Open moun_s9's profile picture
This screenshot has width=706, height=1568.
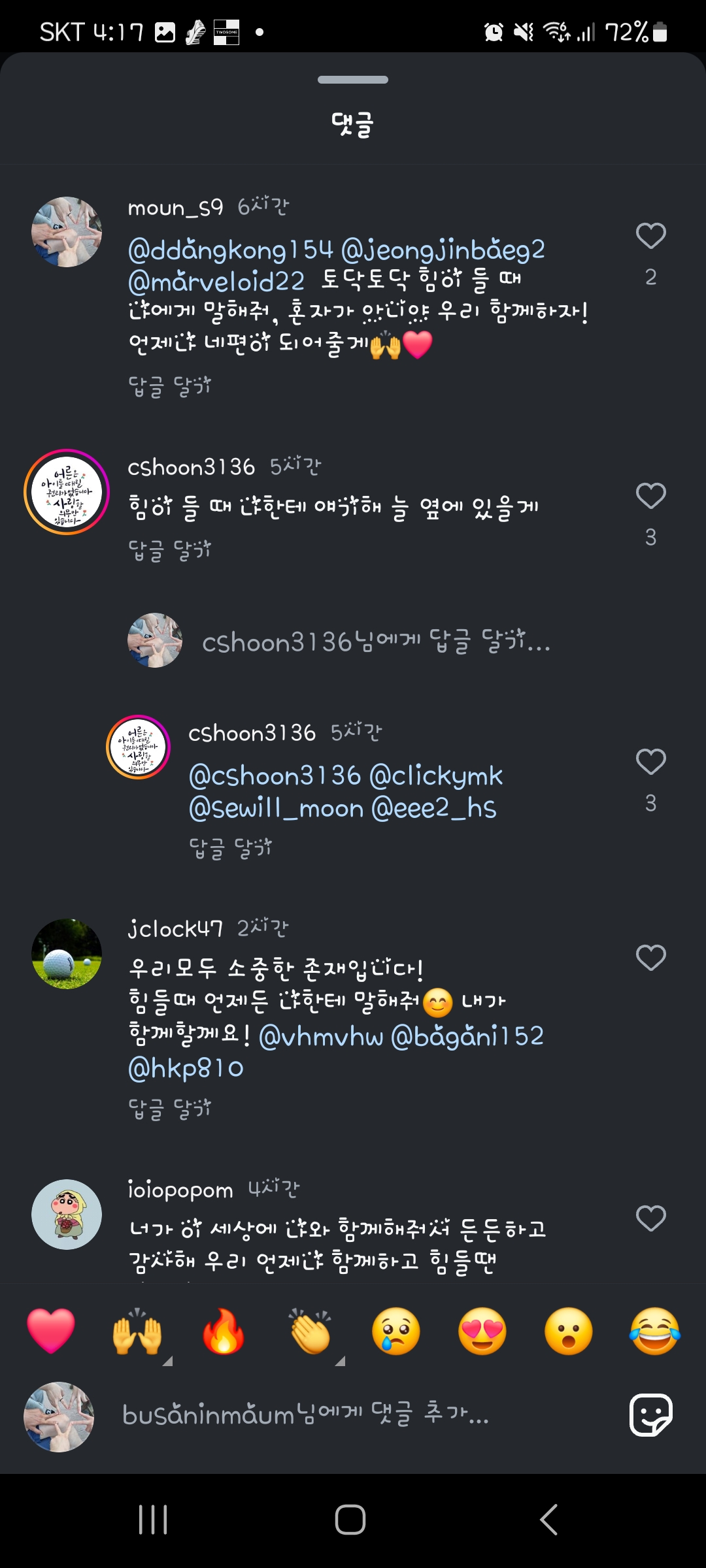(x=67, y=232)
